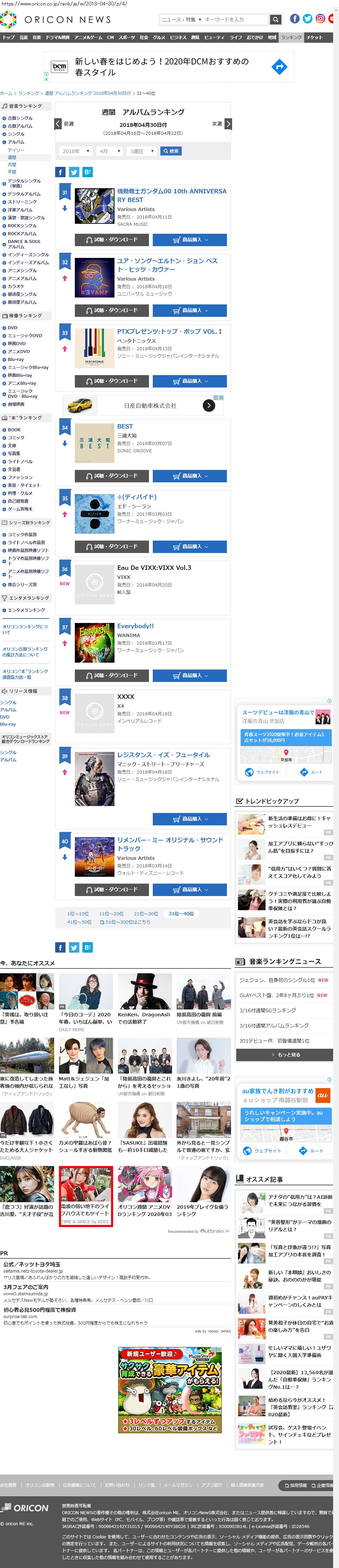Go to the 11位〜20位 ranking page
This screenshot has width=339, height=1568.
[111, 914]
